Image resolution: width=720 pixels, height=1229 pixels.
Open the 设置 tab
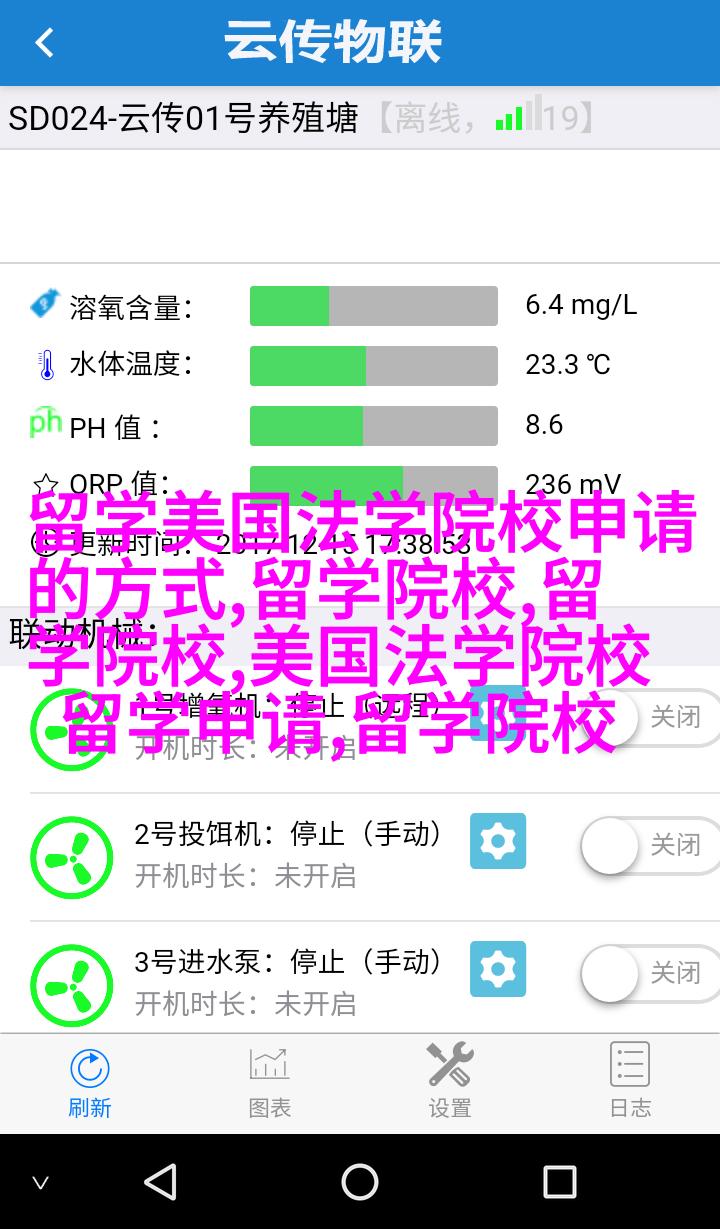pos(450,1082)
